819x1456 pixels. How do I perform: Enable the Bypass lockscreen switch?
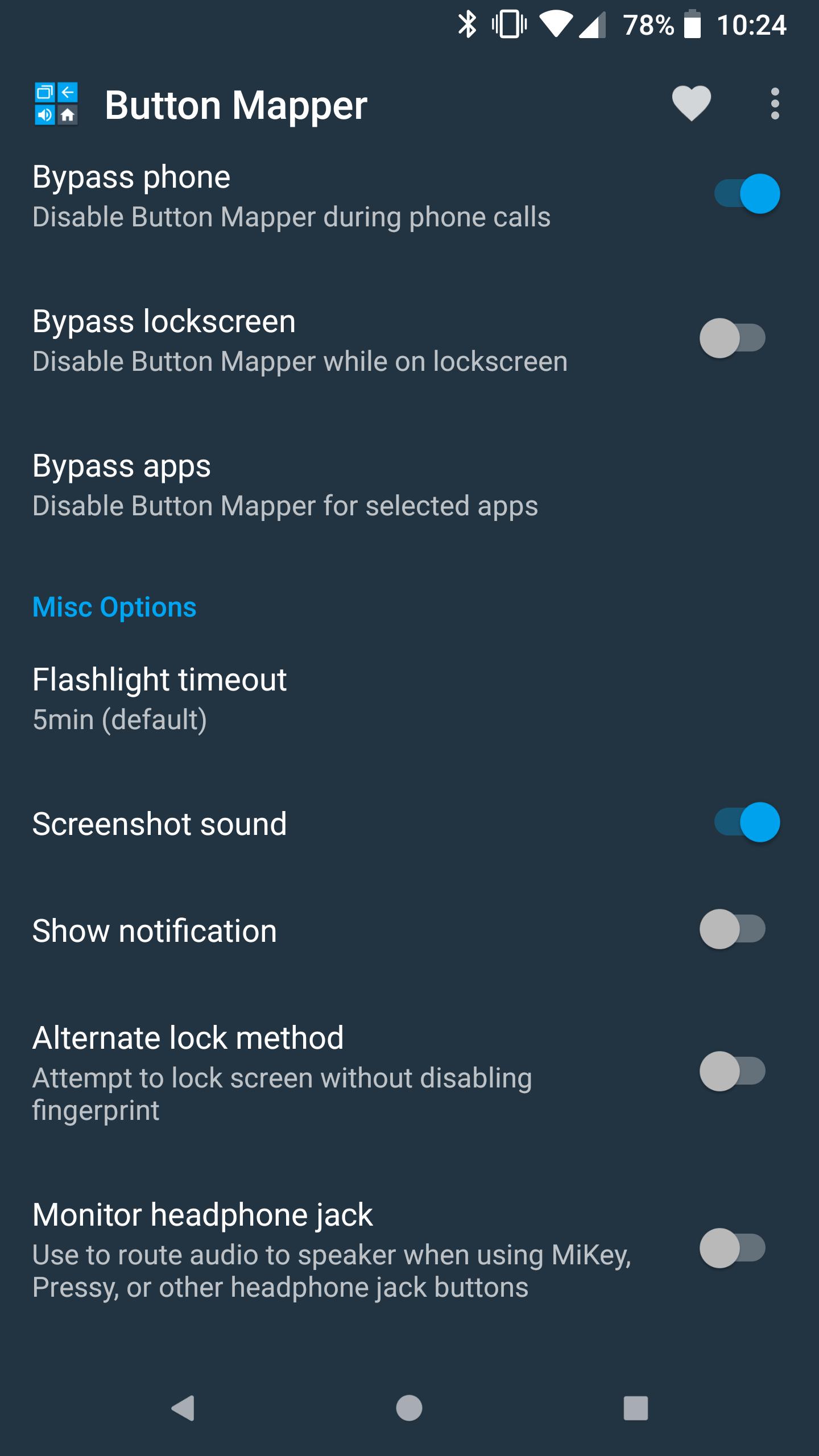pyautogui.click(x=733, y=338)
